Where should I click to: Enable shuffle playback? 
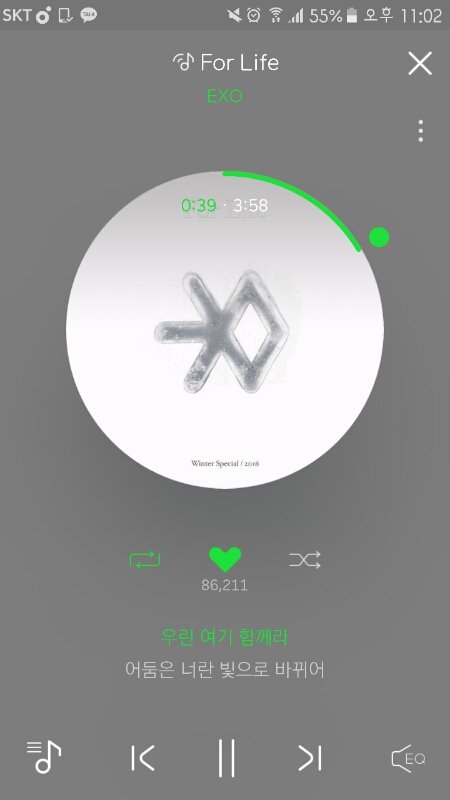pyautogui.click(x=305, y=560)
